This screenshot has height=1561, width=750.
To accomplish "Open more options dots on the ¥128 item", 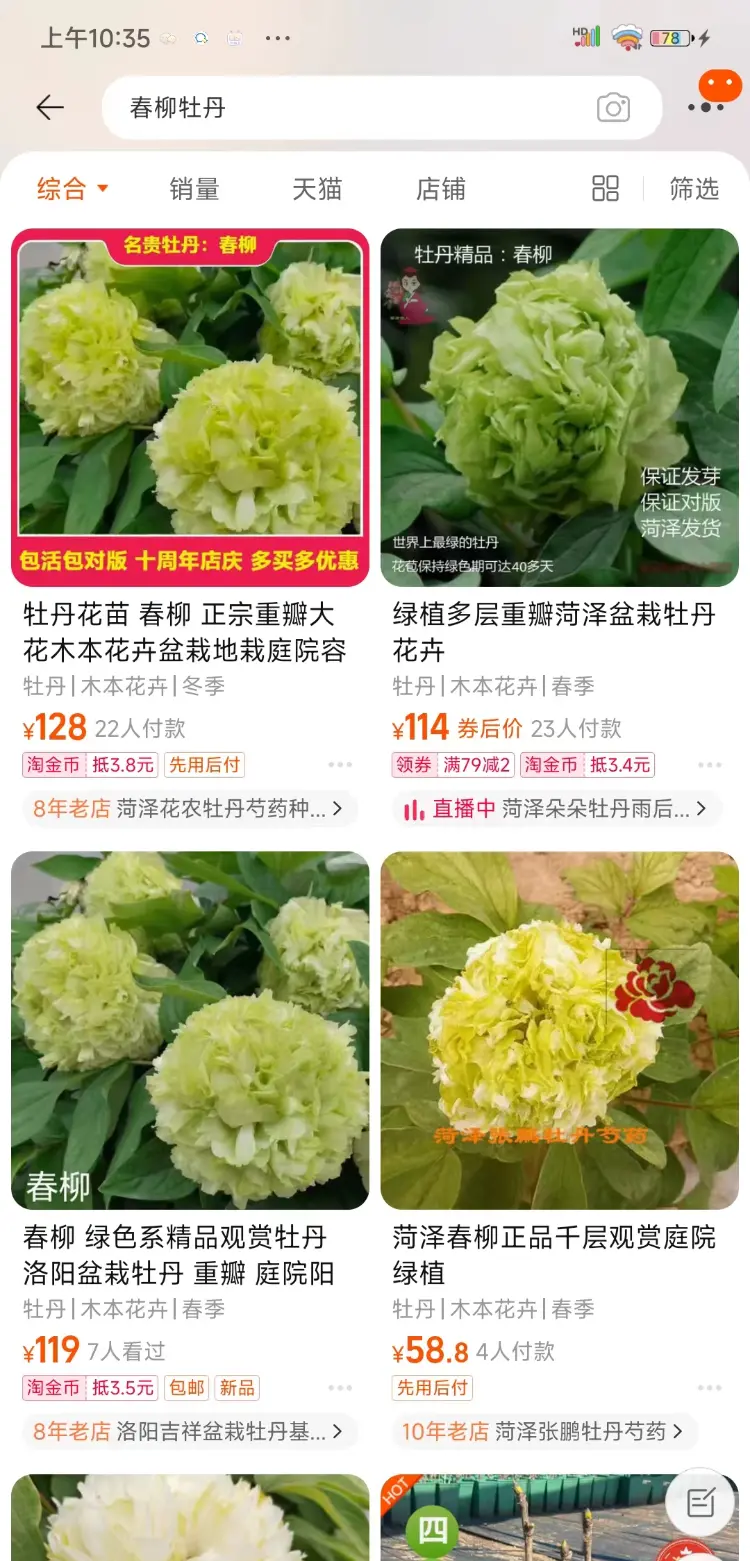I will (x=340, y=765).
